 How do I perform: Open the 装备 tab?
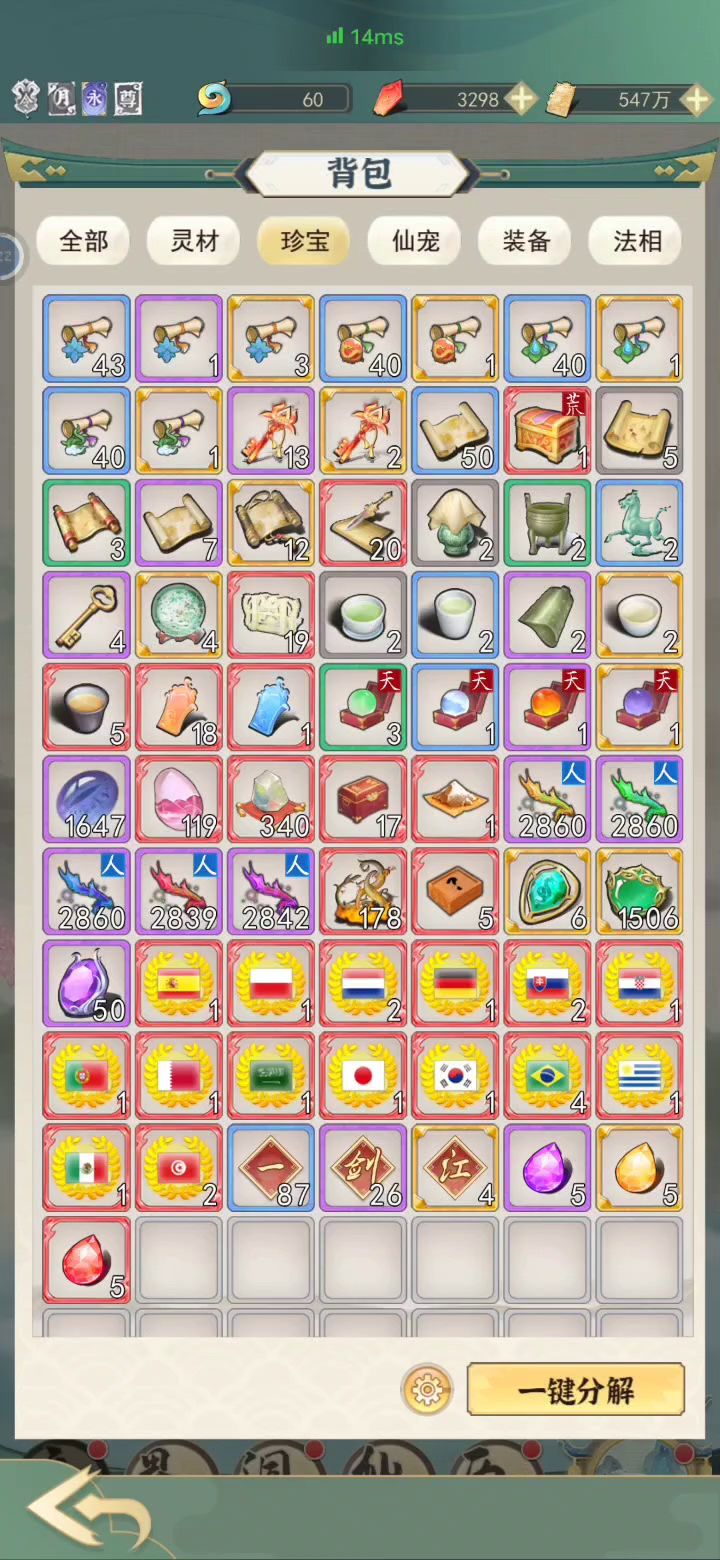pyautogui.click(x=526, y=241)
